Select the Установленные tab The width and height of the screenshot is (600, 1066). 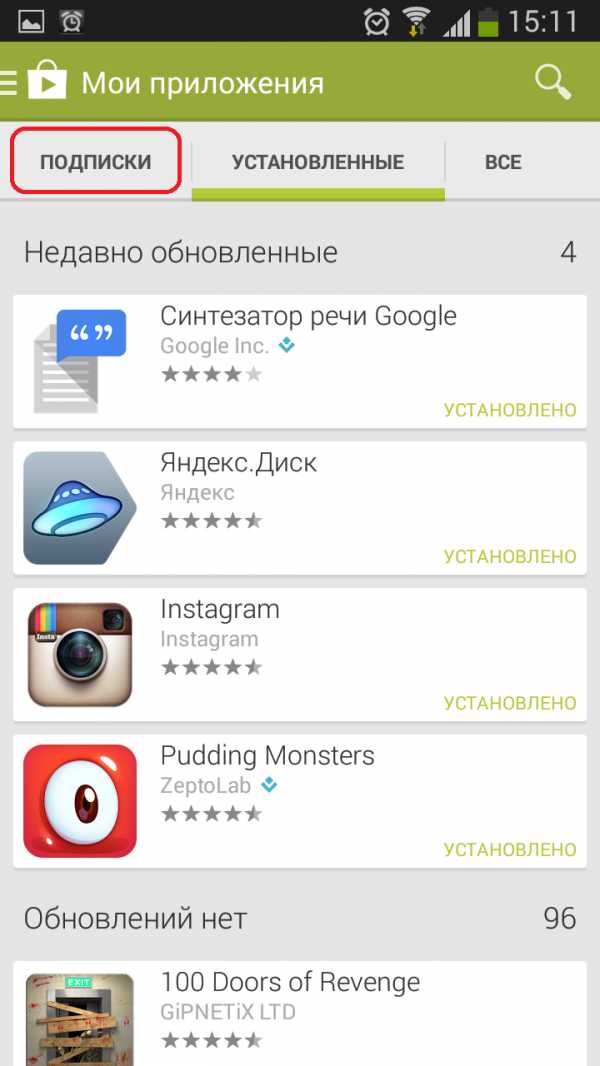point(318,161)
